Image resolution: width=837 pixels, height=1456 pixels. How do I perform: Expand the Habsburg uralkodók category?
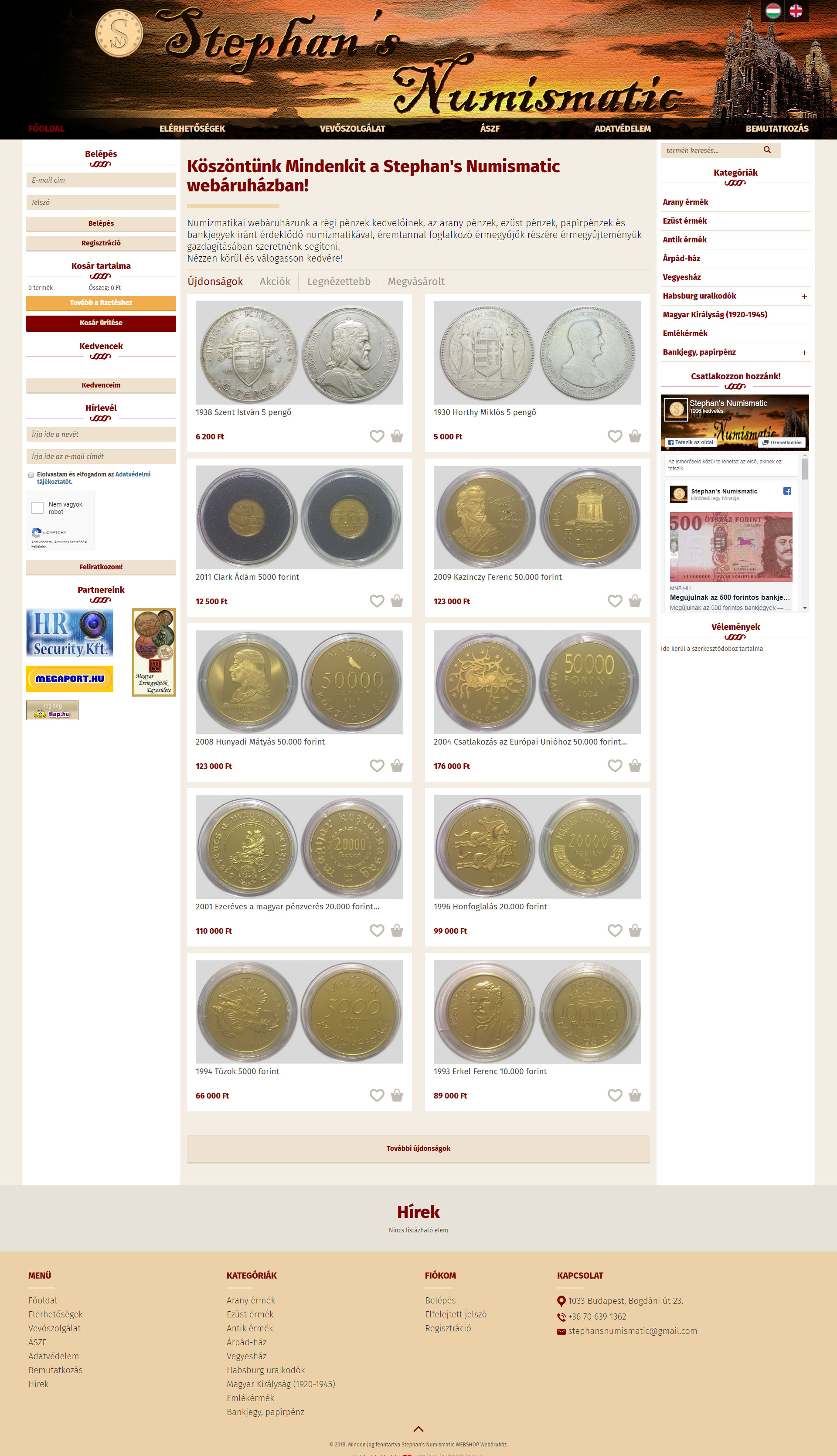[x=804, y=296]
